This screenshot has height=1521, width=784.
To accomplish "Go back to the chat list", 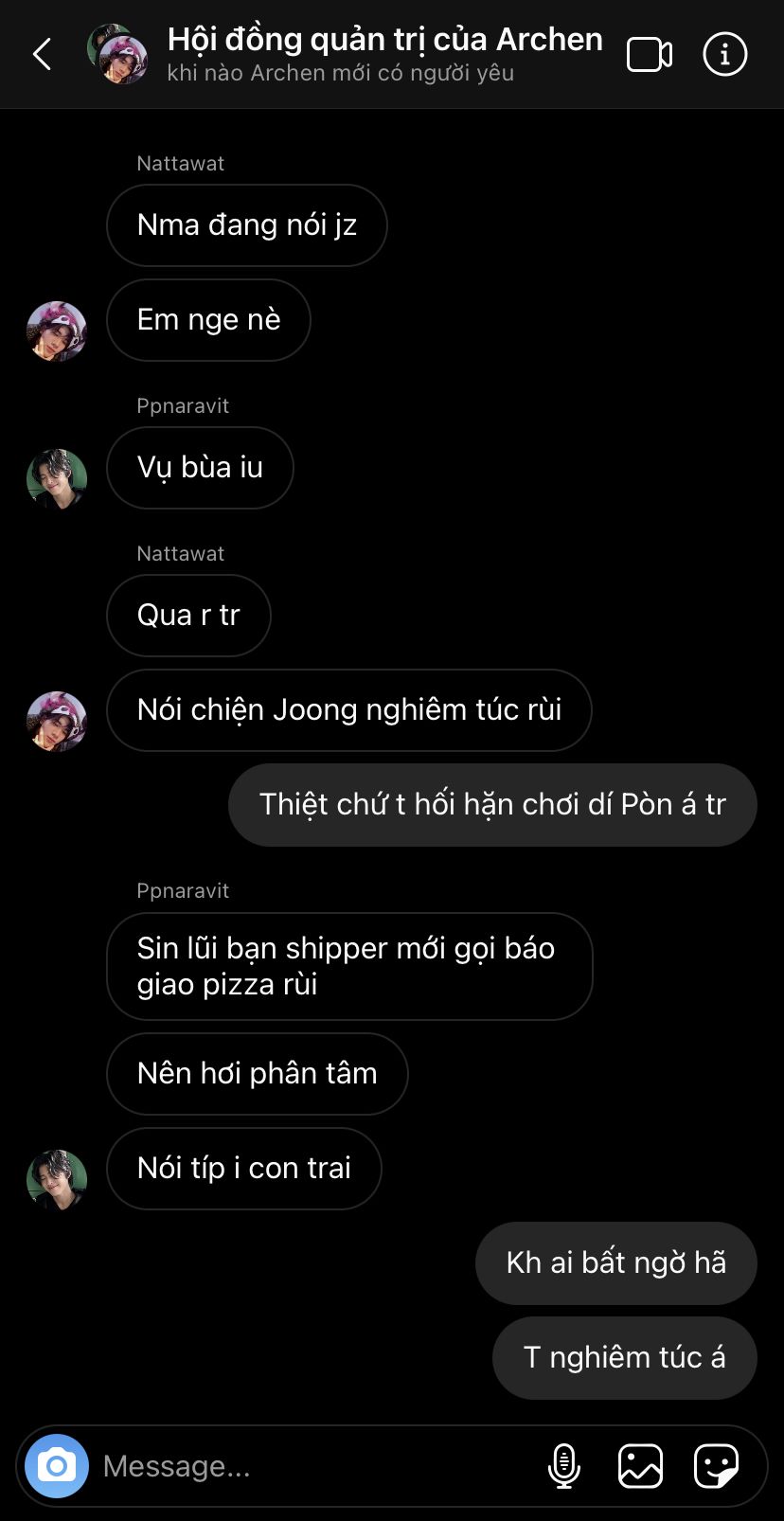I will (x=42, y=54).
